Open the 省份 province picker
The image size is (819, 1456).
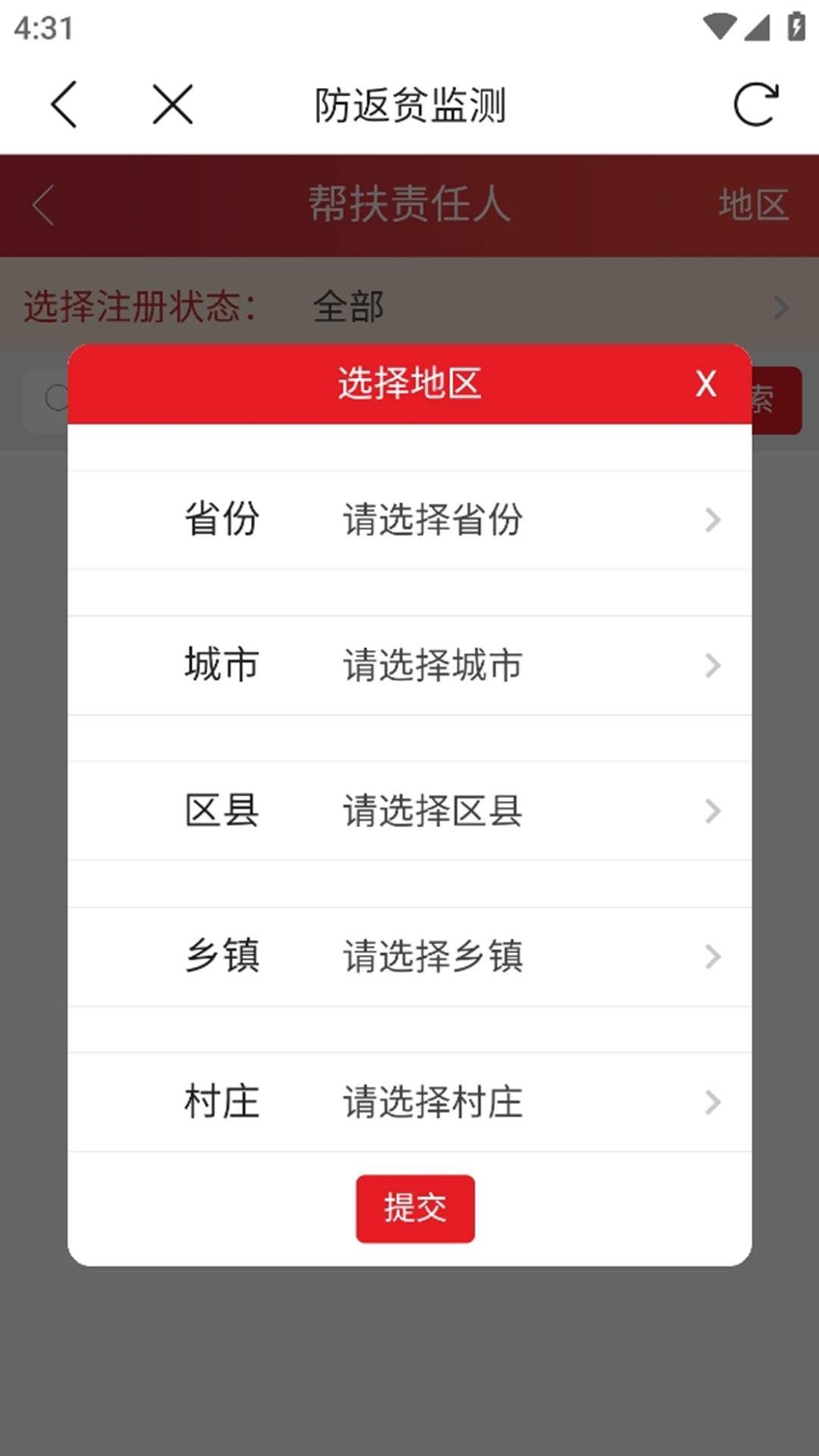tap(432, 520)
